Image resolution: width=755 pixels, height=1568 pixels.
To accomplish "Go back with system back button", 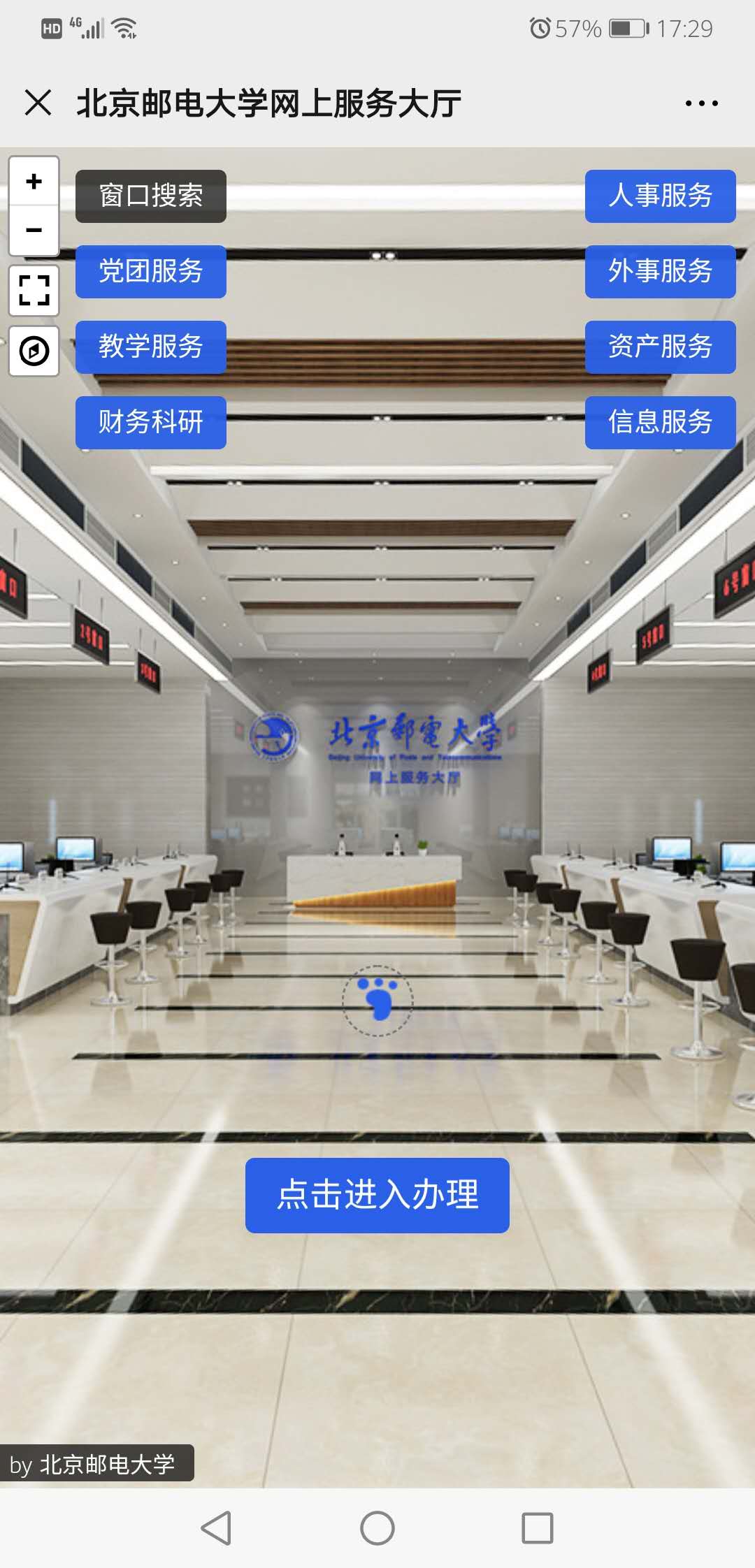I will tap(216, 1527).
